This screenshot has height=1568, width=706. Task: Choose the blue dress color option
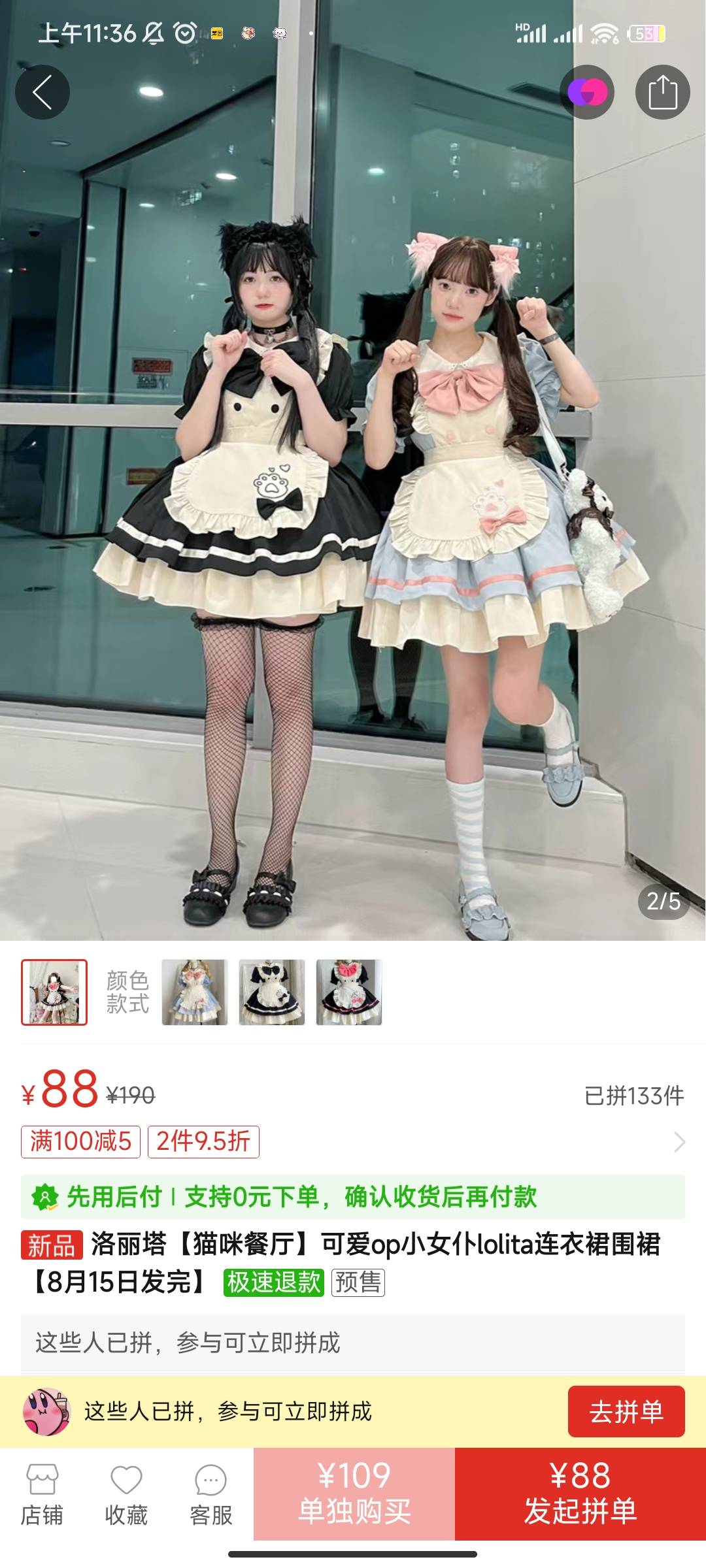(195, 992)
